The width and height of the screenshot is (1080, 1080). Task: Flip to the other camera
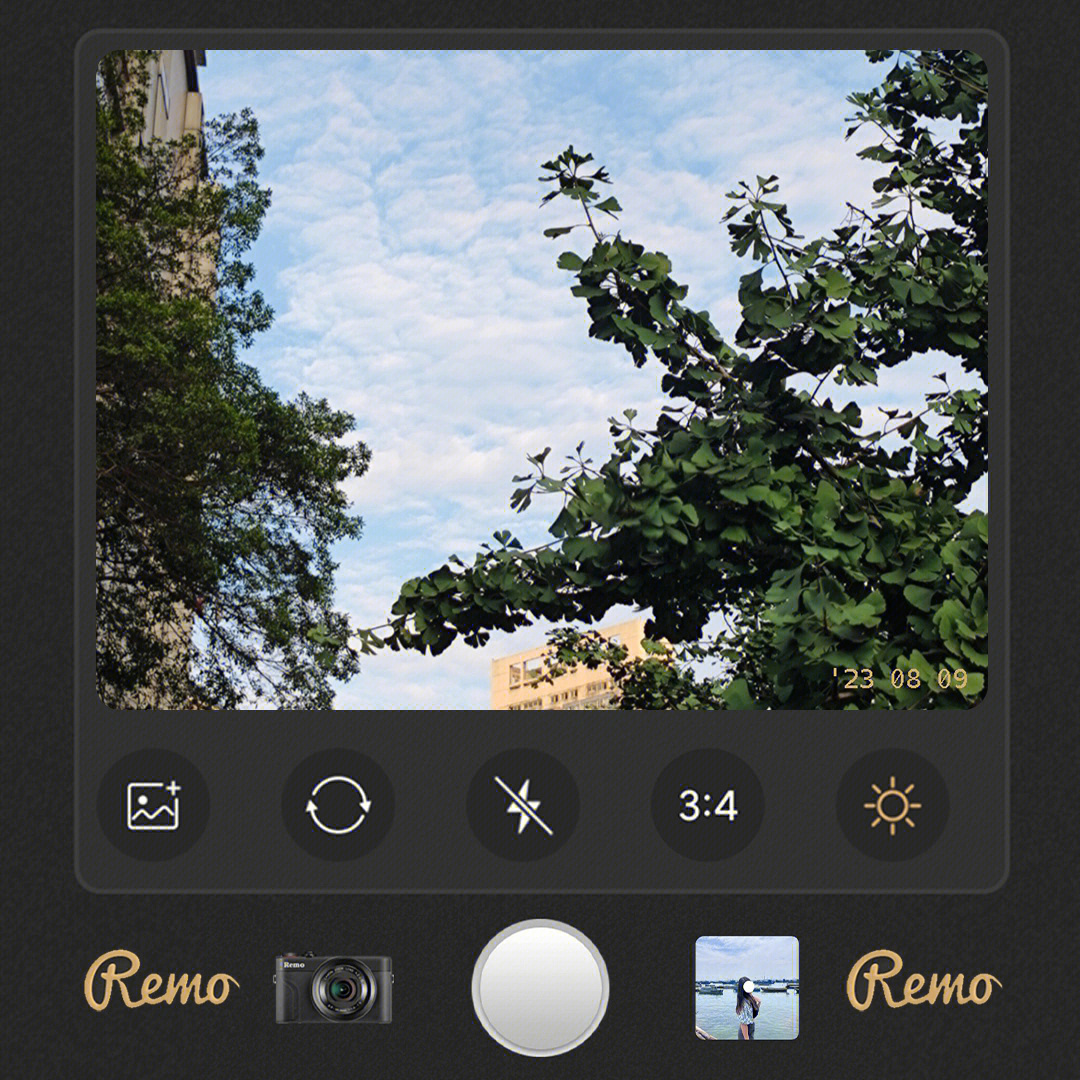338,805
